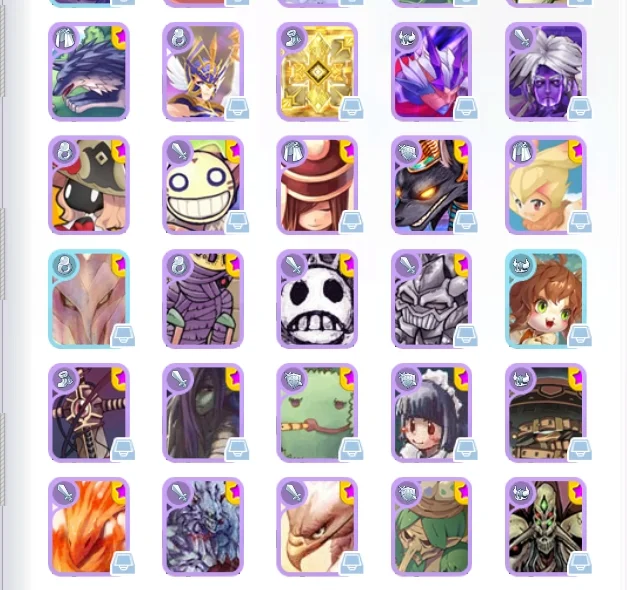Viewport: 627px width, 590px height.
Task: Open the purple bandaged mummy card
Action: [x=203, y=300]
